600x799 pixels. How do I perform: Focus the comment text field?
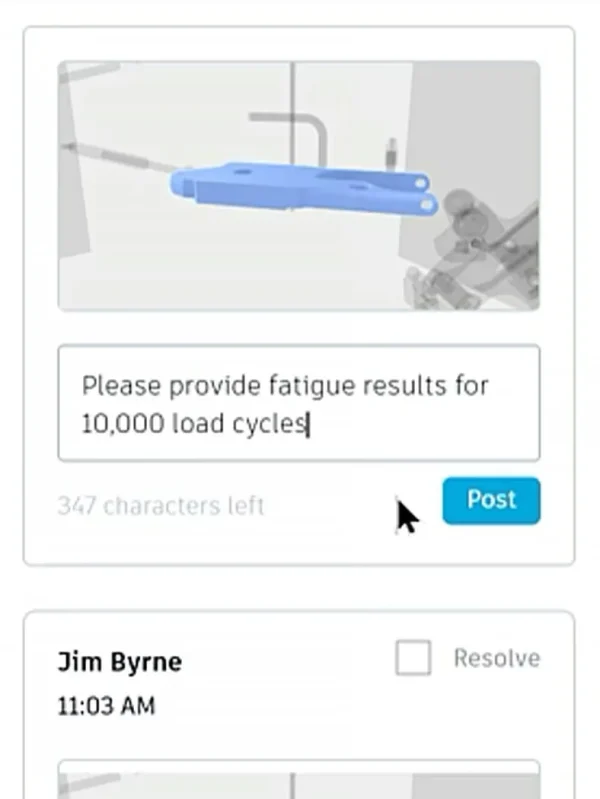click(x=298, y=403)
